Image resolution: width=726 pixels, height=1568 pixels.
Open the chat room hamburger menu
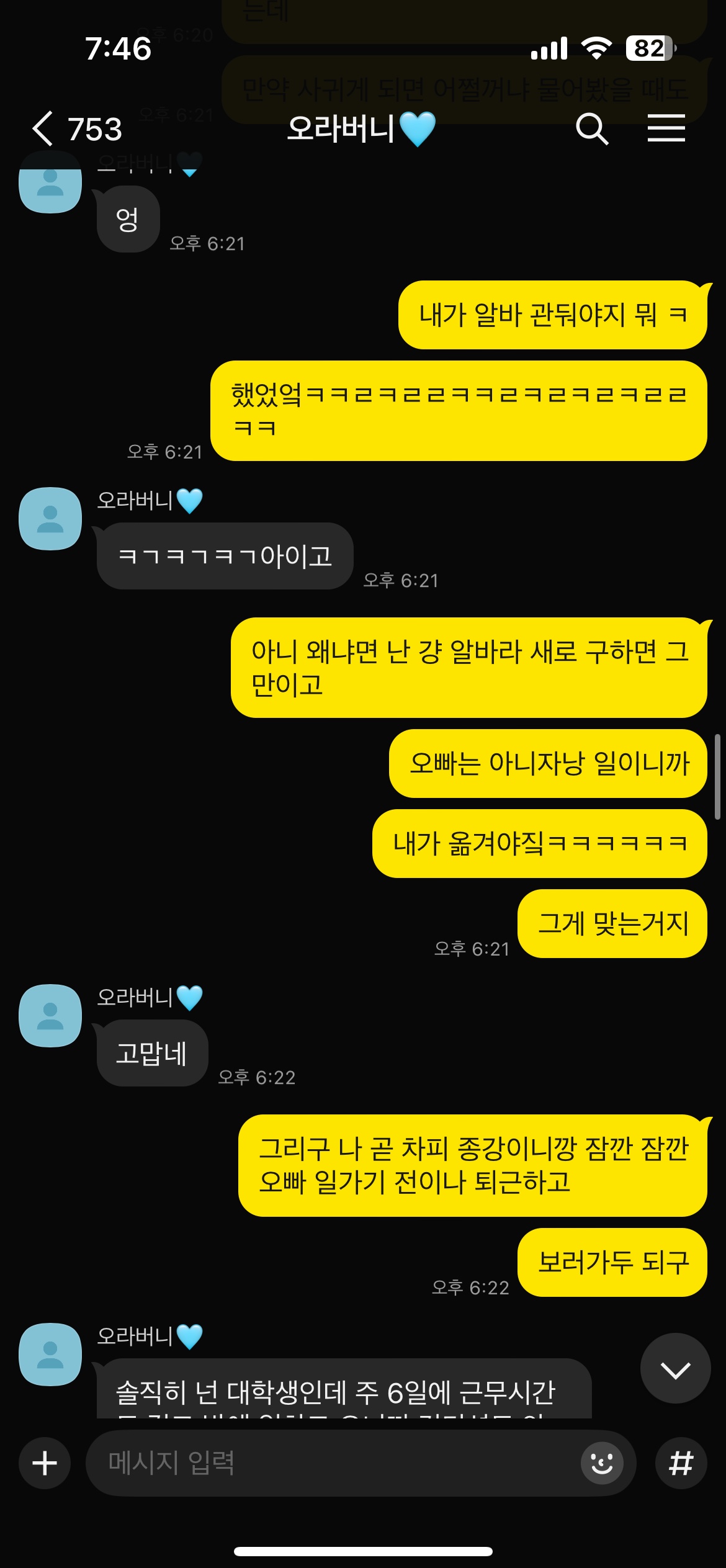click(666, 128)
